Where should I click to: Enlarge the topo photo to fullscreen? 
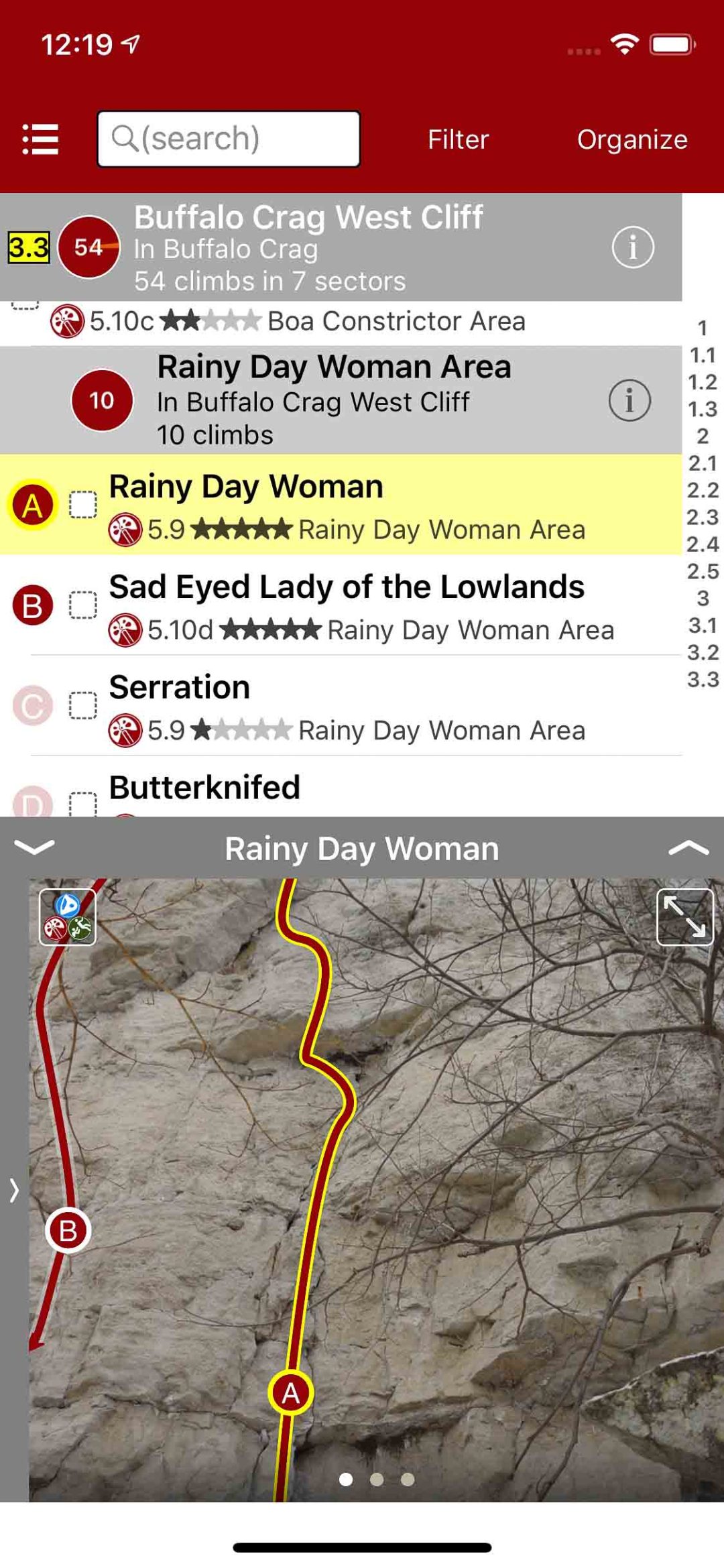684,916
